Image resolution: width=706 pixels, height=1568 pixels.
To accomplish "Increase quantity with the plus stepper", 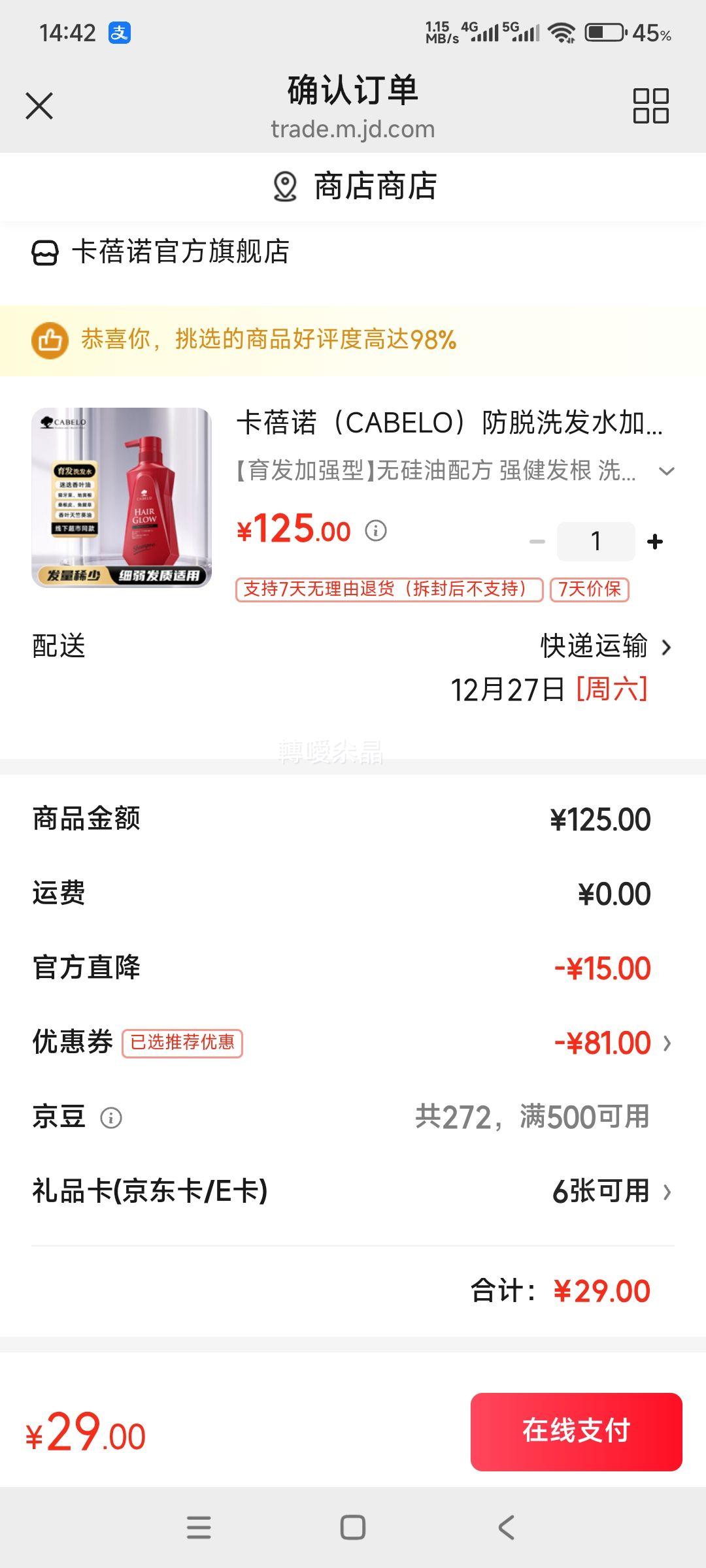I will [654, 541].
